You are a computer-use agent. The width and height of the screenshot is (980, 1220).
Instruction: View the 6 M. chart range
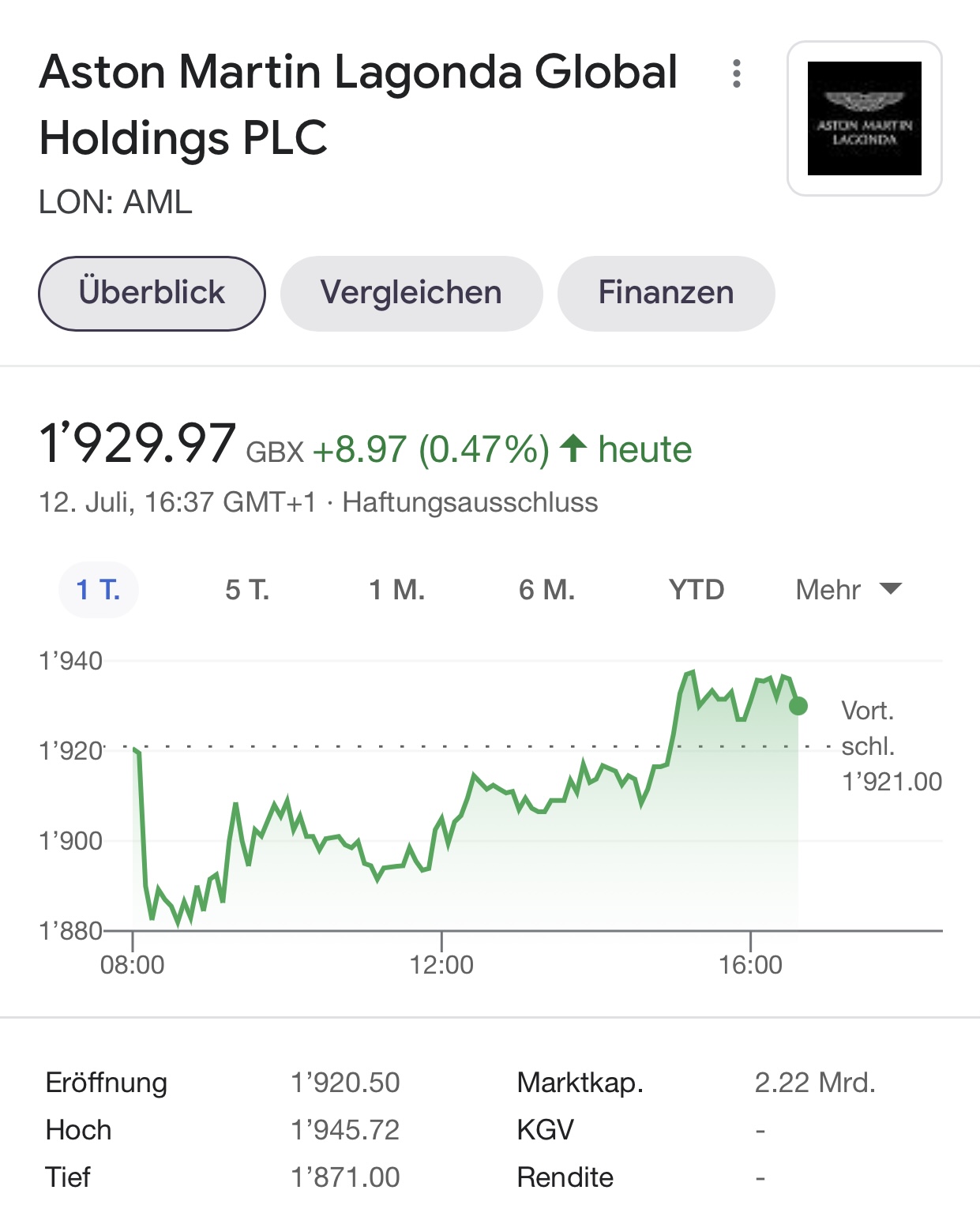tap(546, 590)
